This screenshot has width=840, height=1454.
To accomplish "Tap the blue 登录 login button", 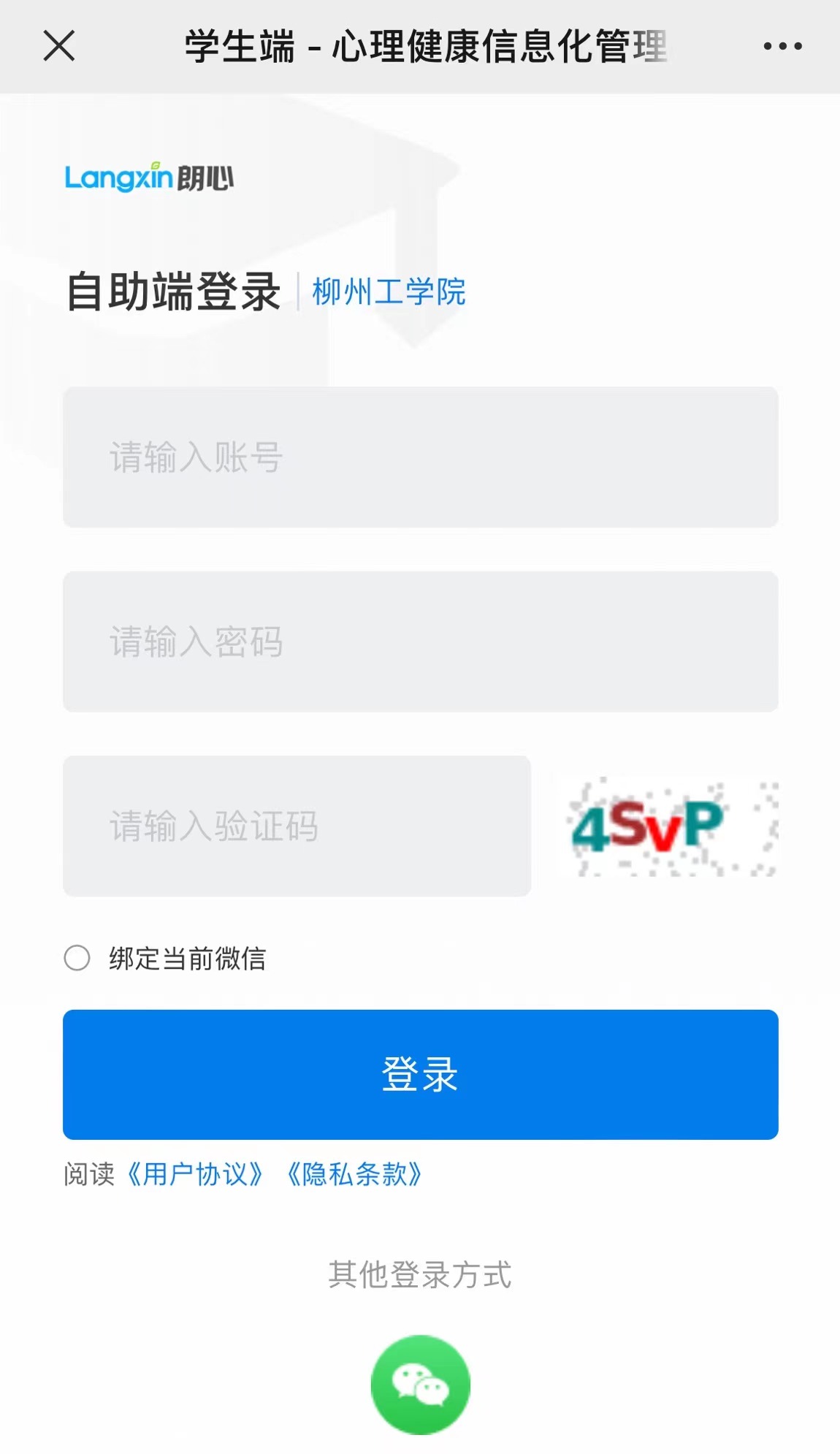I will point(421,1075).
